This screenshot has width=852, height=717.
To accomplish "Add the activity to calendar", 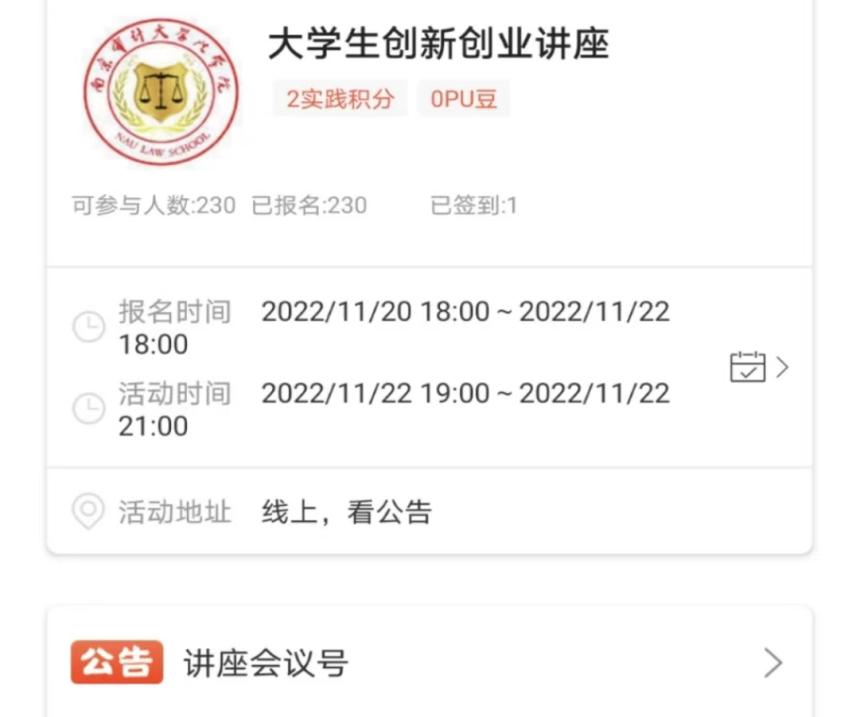I will [x=749, y=367].
